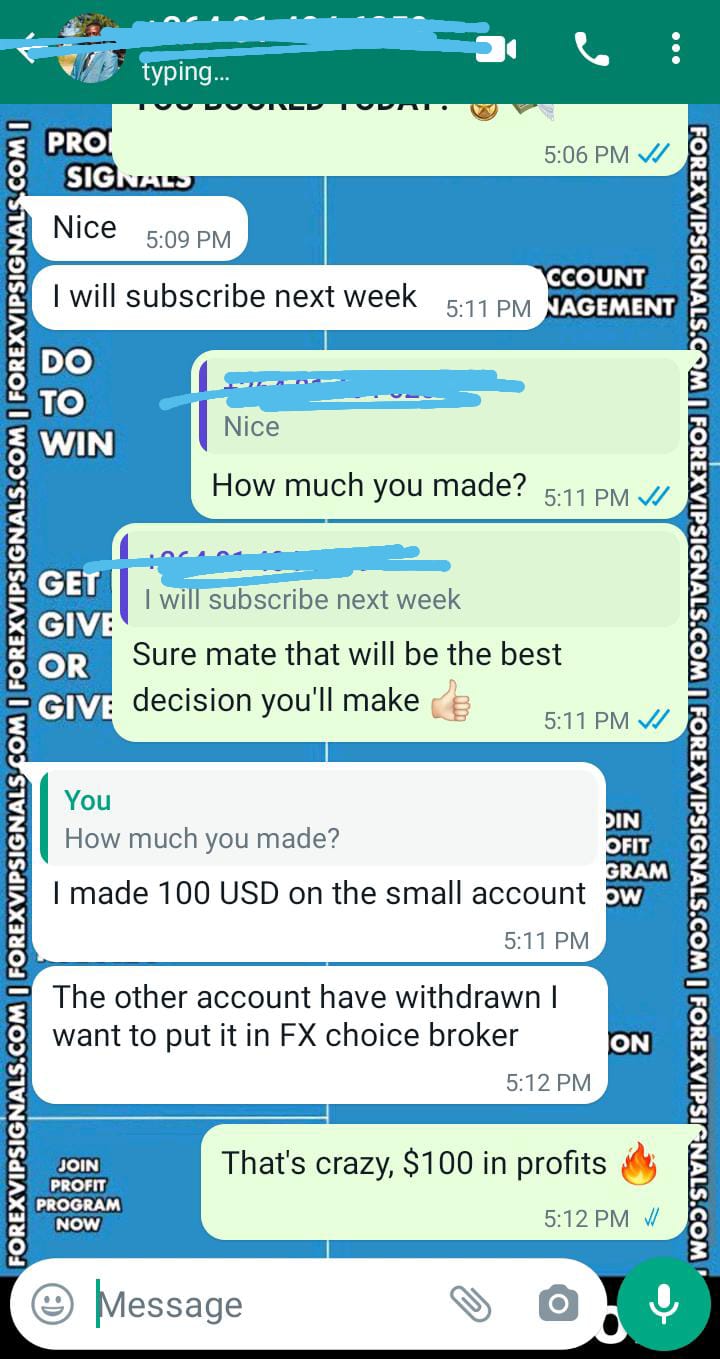Start a video call with this contact

point(497,49)
